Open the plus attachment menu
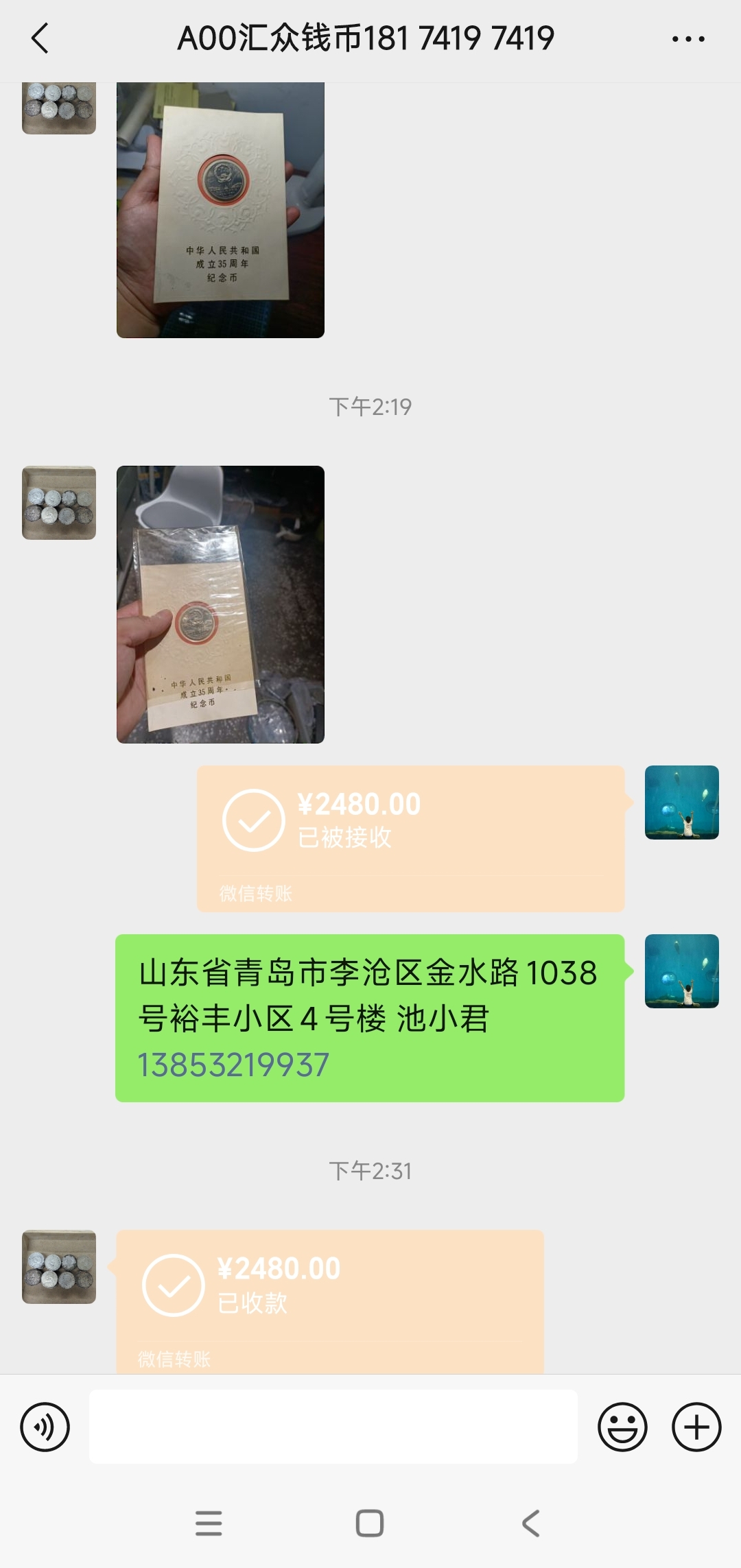The height and width of the screenshot is (1568, 741). [696, 1427]
